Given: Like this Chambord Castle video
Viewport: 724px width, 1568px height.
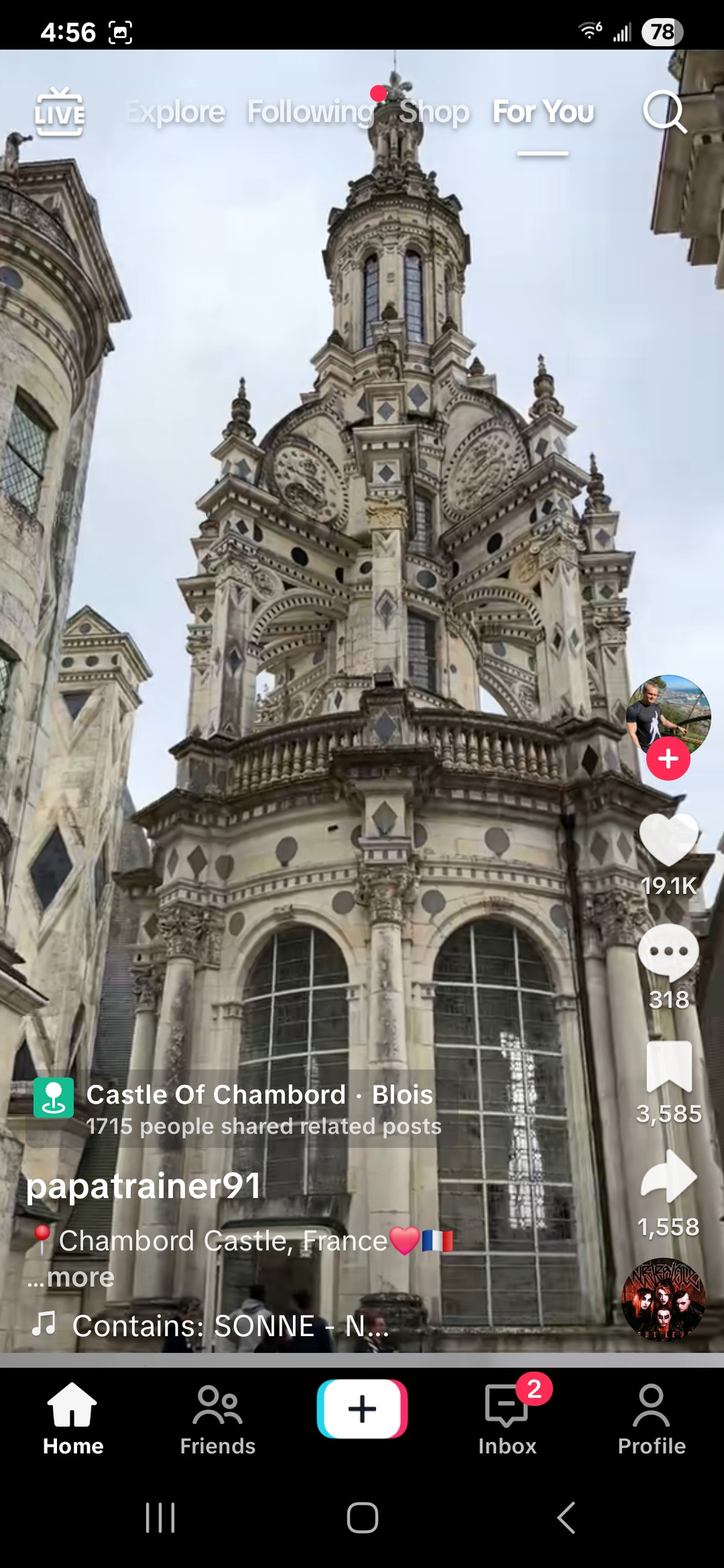Looking at the screenshot, I should pyautogui.click(x=668, y=840).
